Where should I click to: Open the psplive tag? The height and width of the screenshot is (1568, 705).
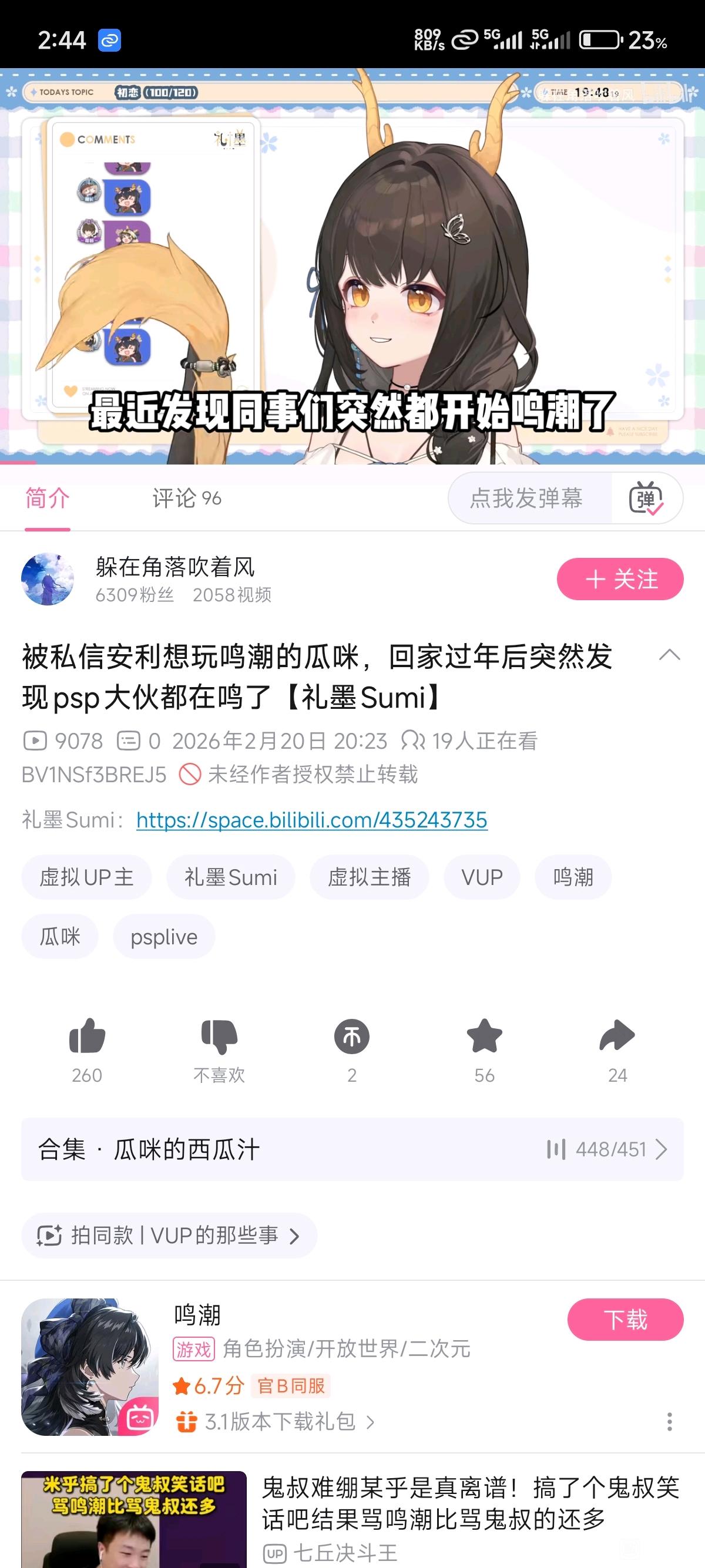point(164,937)
